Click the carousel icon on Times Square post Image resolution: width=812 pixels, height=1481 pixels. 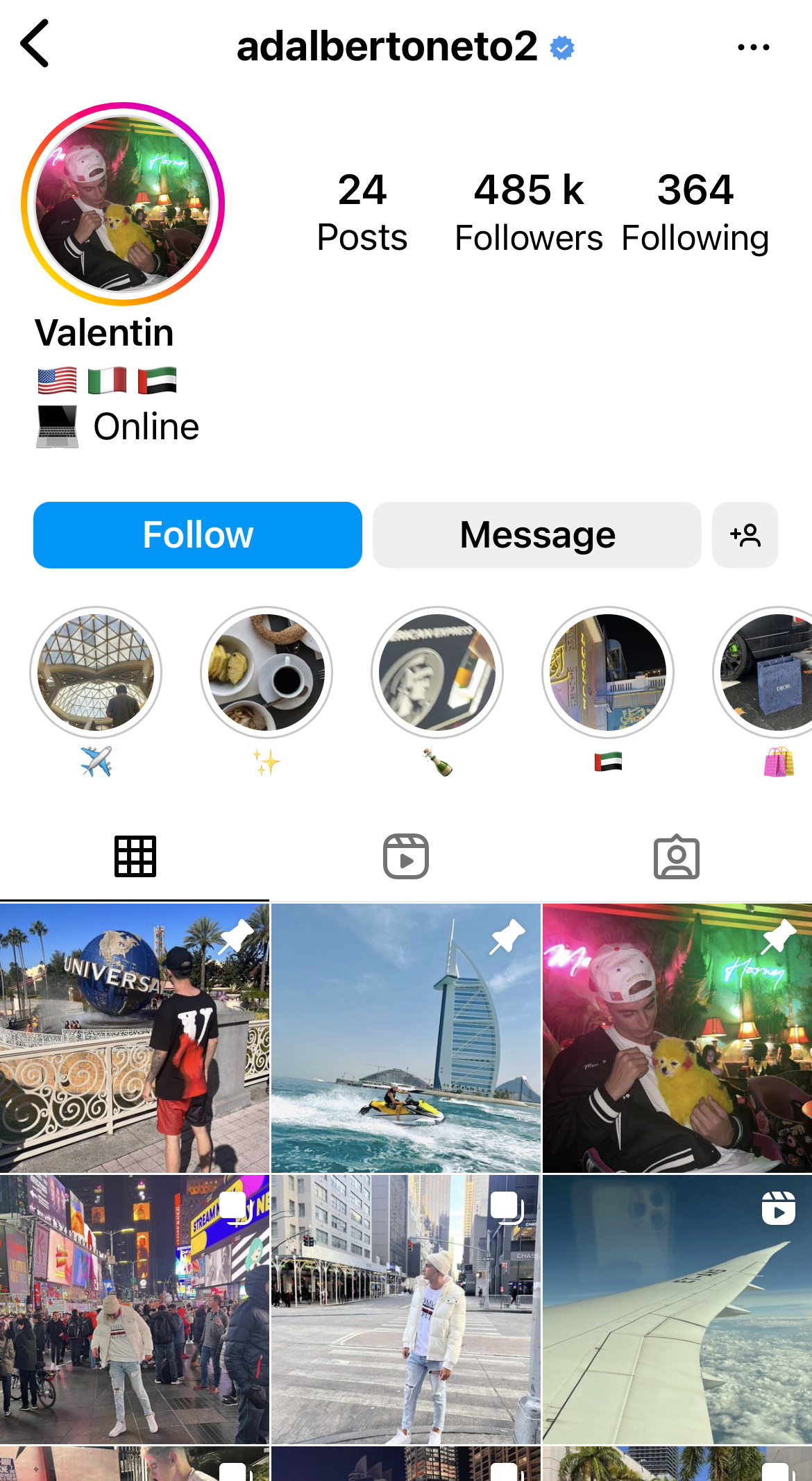(234, 1206)
